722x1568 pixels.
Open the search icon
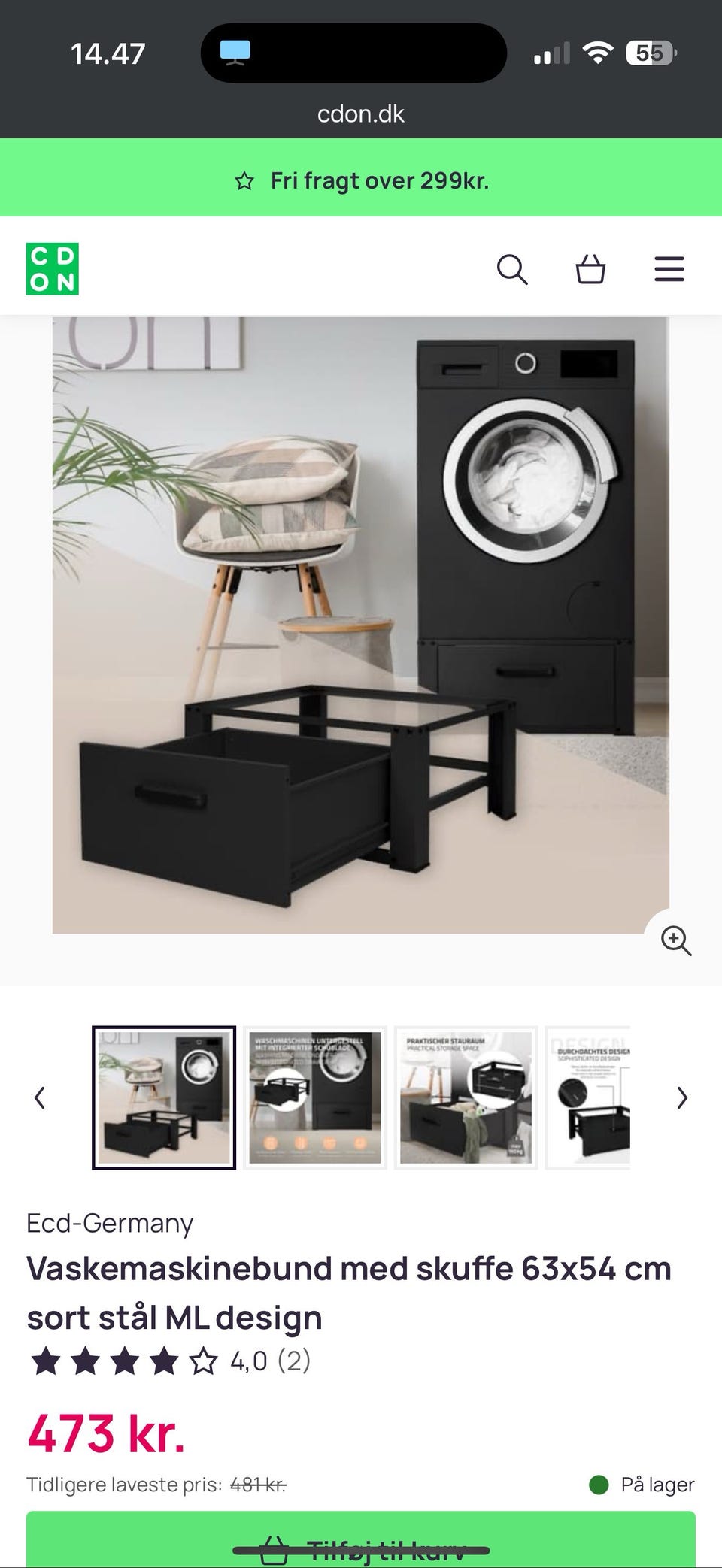click(514, 269)
